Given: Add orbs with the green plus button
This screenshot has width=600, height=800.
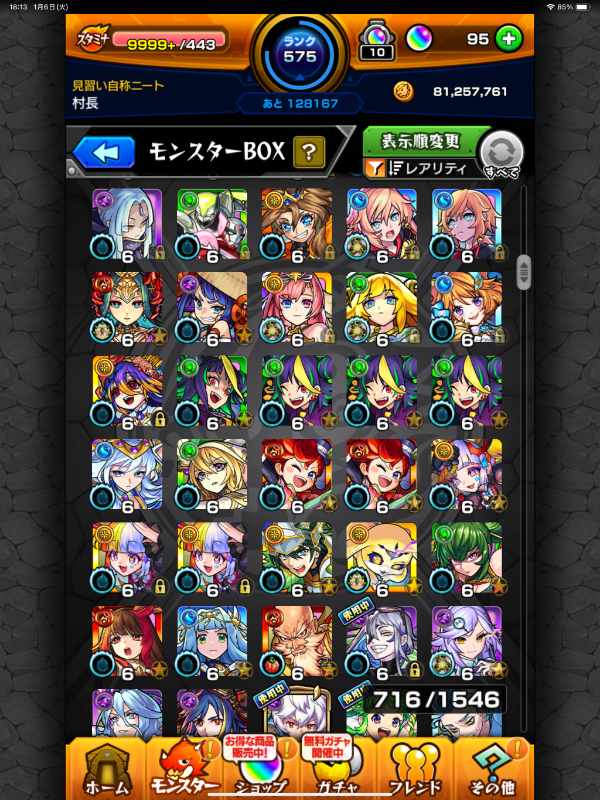Looking at the screenshot, I should click(x=509, y=39).
